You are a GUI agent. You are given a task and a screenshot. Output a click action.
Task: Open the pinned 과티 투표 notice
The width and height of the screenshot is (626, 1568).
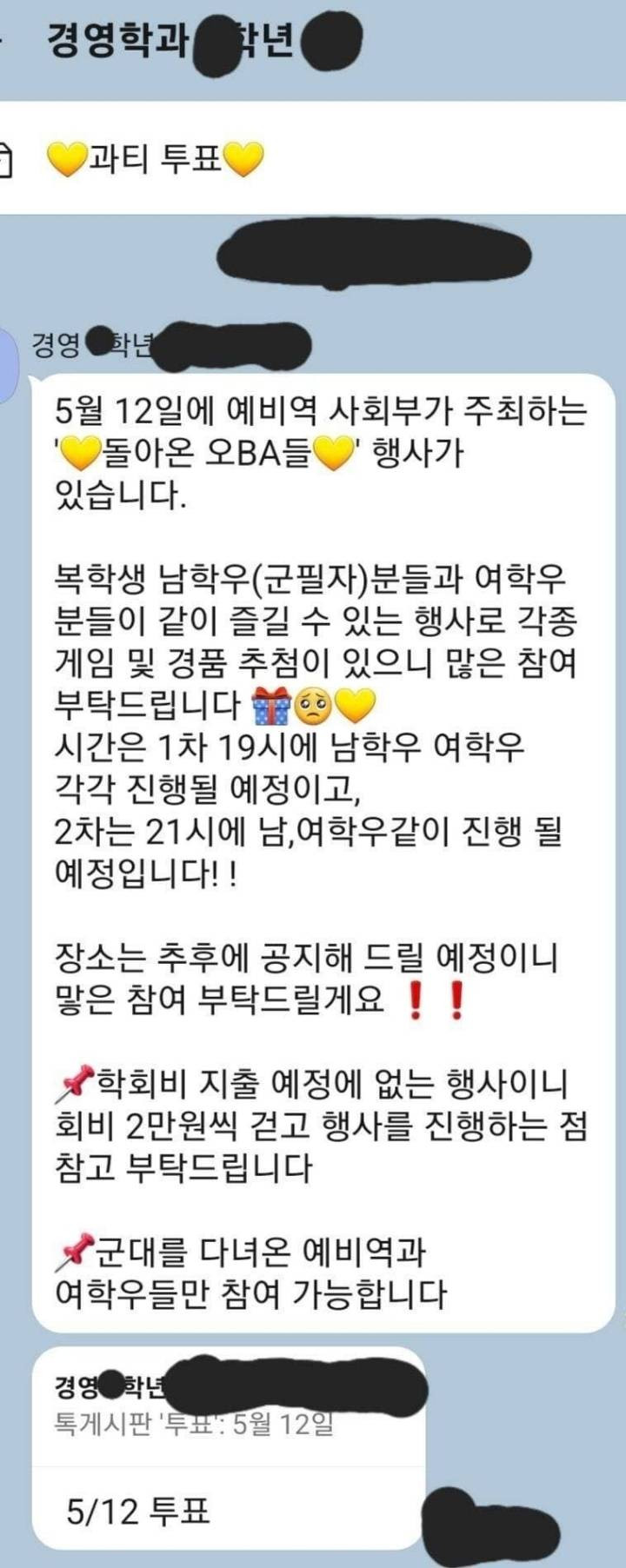click(156, 160)
